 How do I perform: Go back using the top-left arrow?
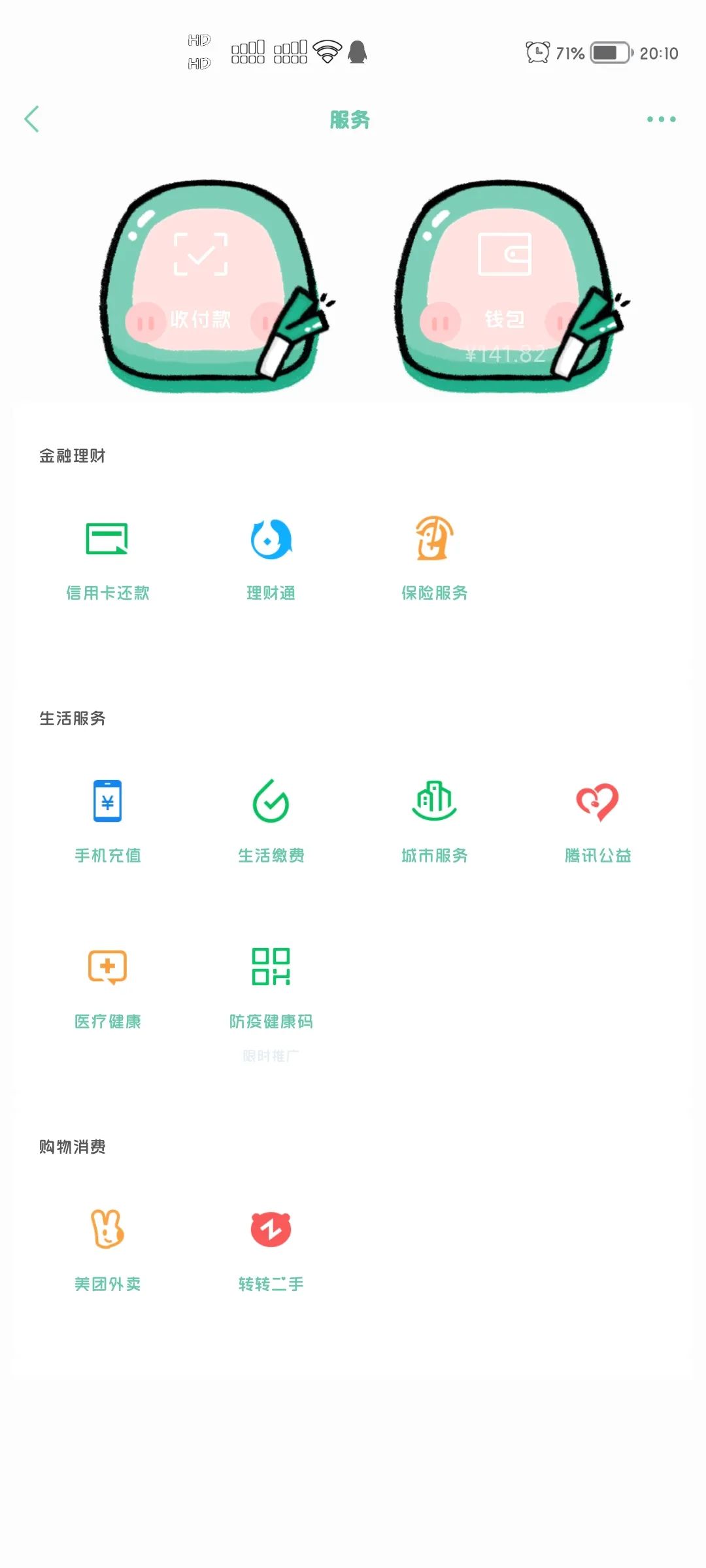[x=32, y=119]
